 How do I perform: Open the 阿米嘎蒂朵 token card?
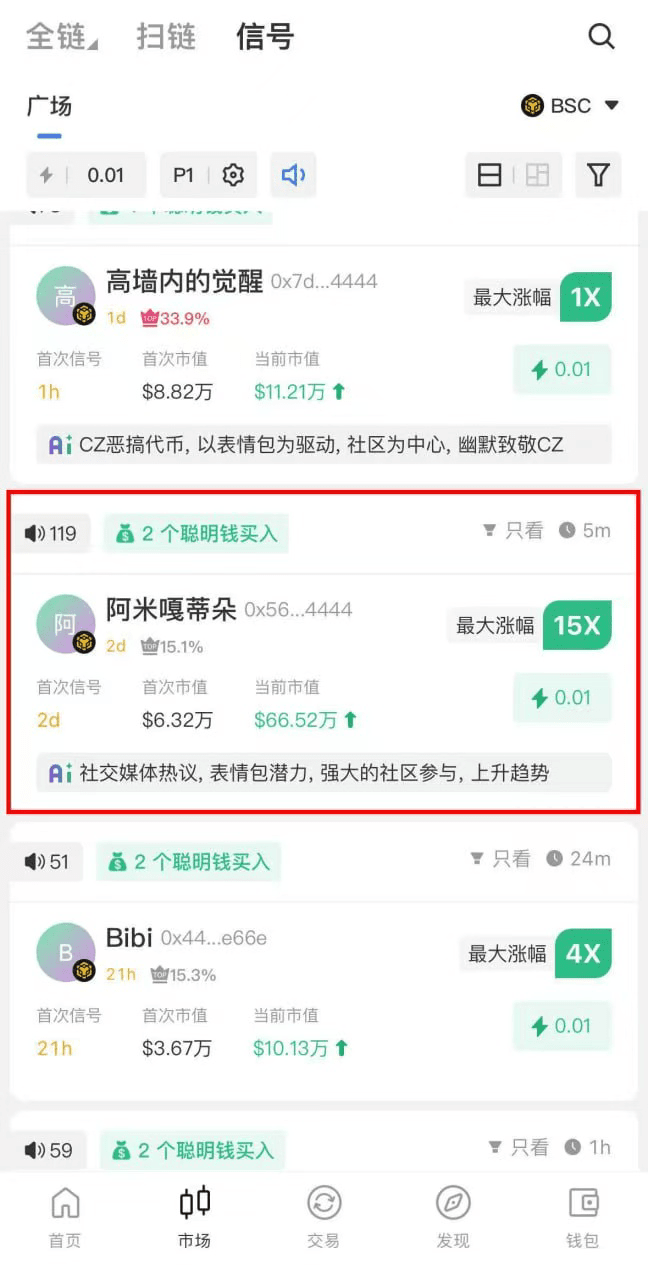point(171,610)
